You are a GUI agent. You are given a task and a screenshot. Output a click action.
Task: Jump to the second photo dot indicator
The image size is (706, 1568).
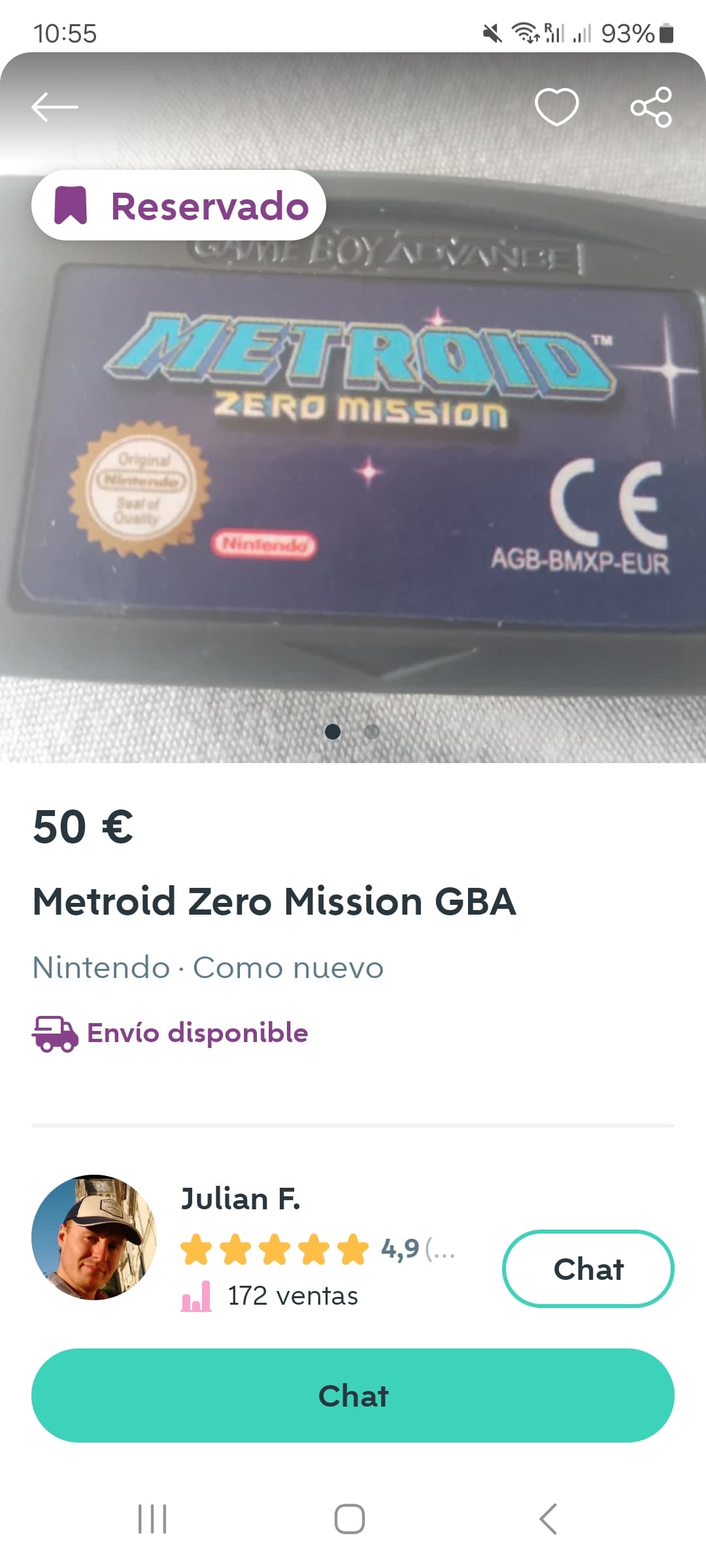pos(372,732)
